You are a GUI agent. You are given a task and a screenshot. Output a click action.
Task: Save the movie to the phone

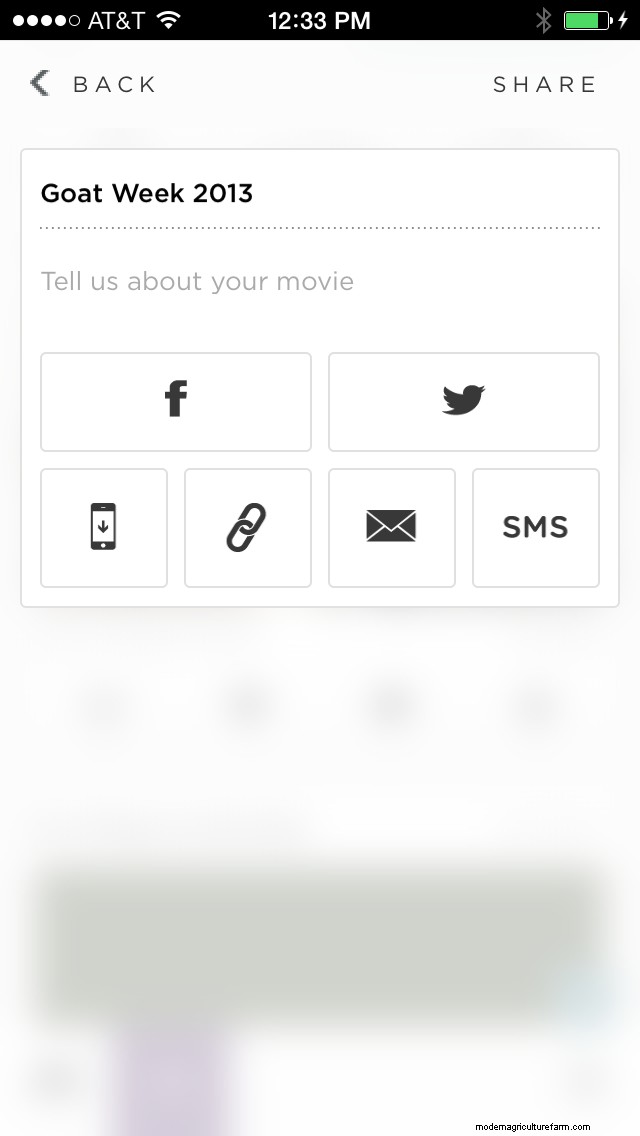coord(104,527)
